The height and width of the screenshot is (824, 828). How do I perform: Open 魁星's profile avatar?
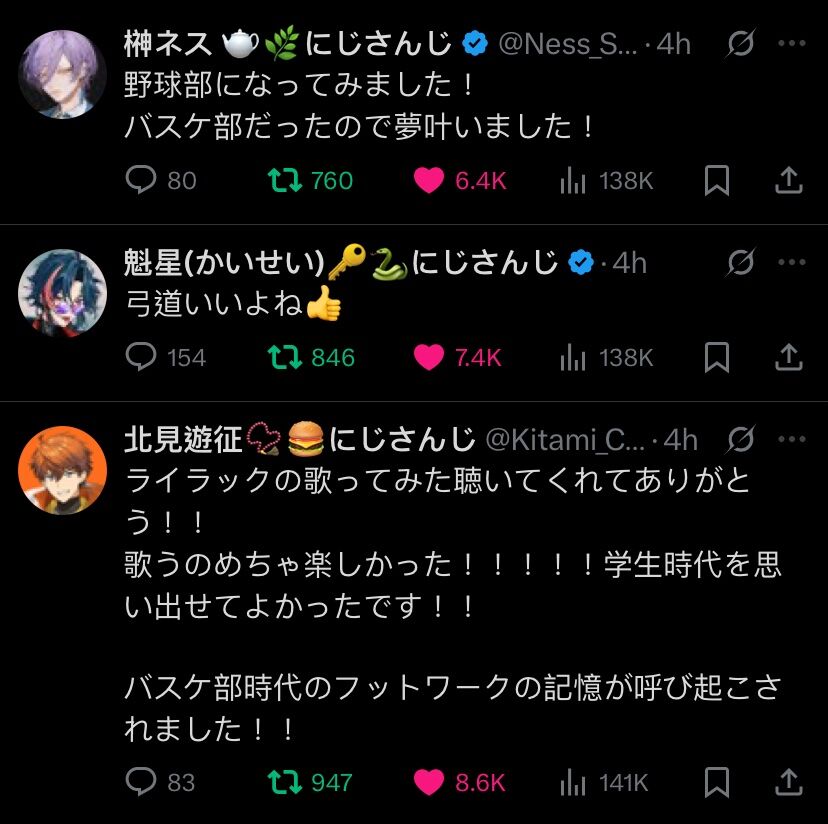[x=62, y=293]
